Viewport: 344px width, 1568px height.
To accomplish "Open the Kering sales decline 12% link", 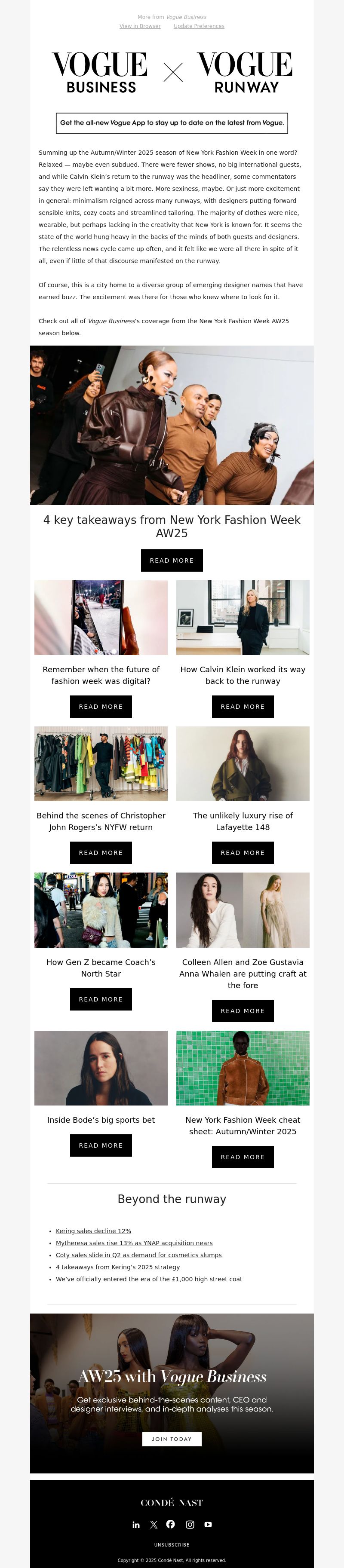I will coord(93,1231).
